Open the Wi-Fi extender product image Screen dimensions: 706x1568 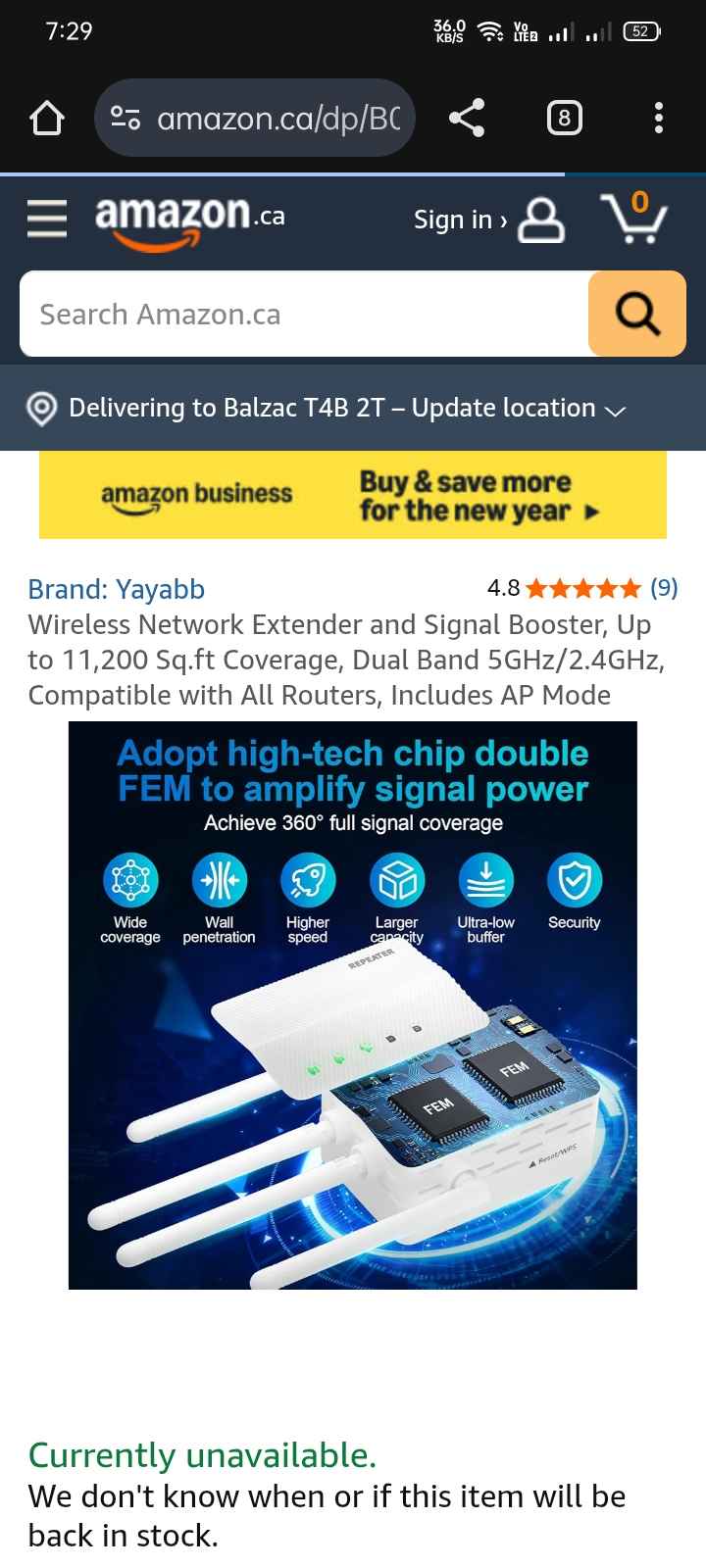pos(353,1004)
